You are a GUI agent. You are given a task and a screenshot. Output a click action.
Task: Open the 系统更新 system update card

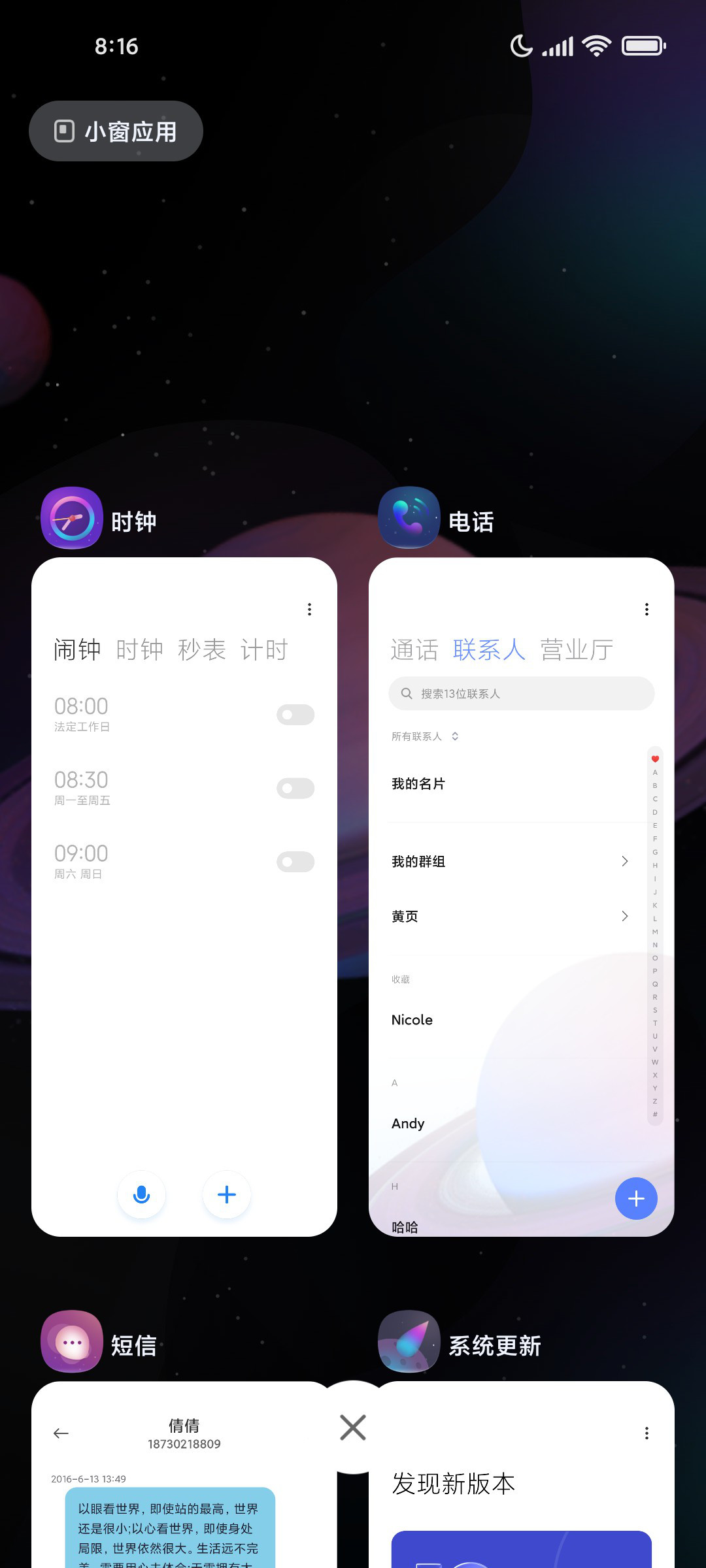pos(521,1475)
